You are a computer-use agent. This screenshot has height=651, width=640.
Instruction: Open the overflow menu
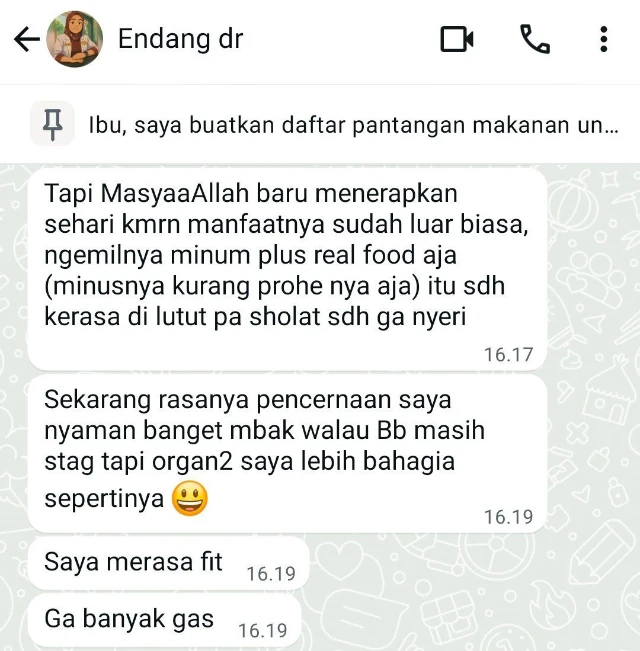pos(604,40)
